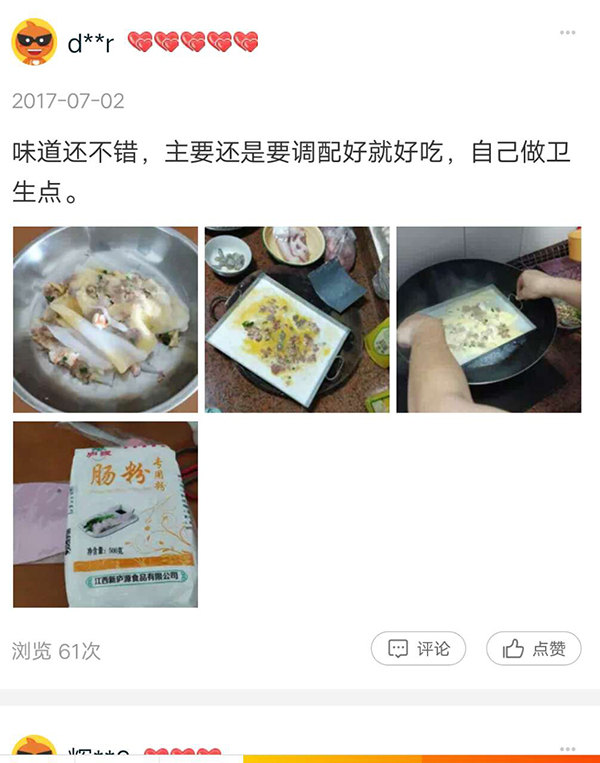Like the review with 点赞 button
The image size is (600, 763).
pos(533,649)
